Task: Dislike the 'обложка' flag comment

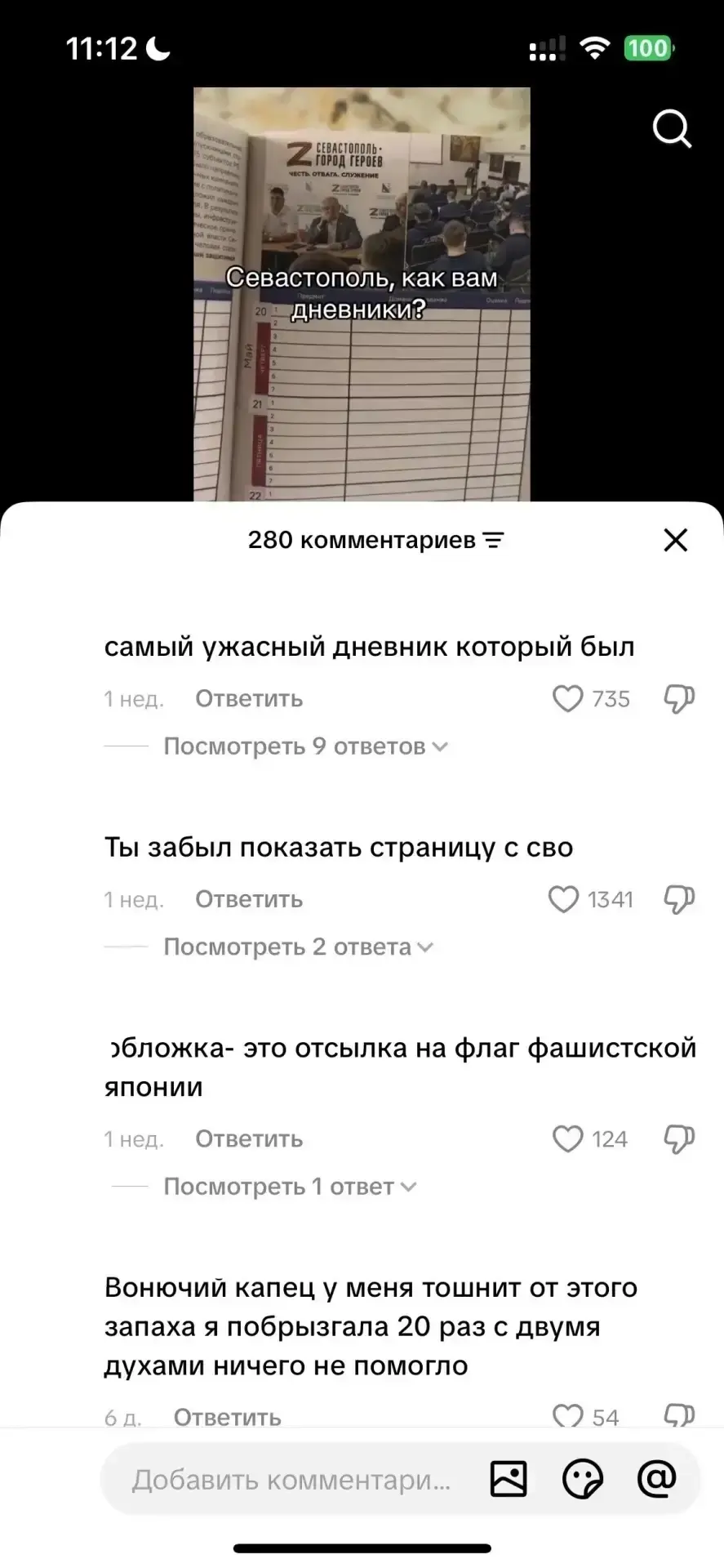Action: [679, 1139]
